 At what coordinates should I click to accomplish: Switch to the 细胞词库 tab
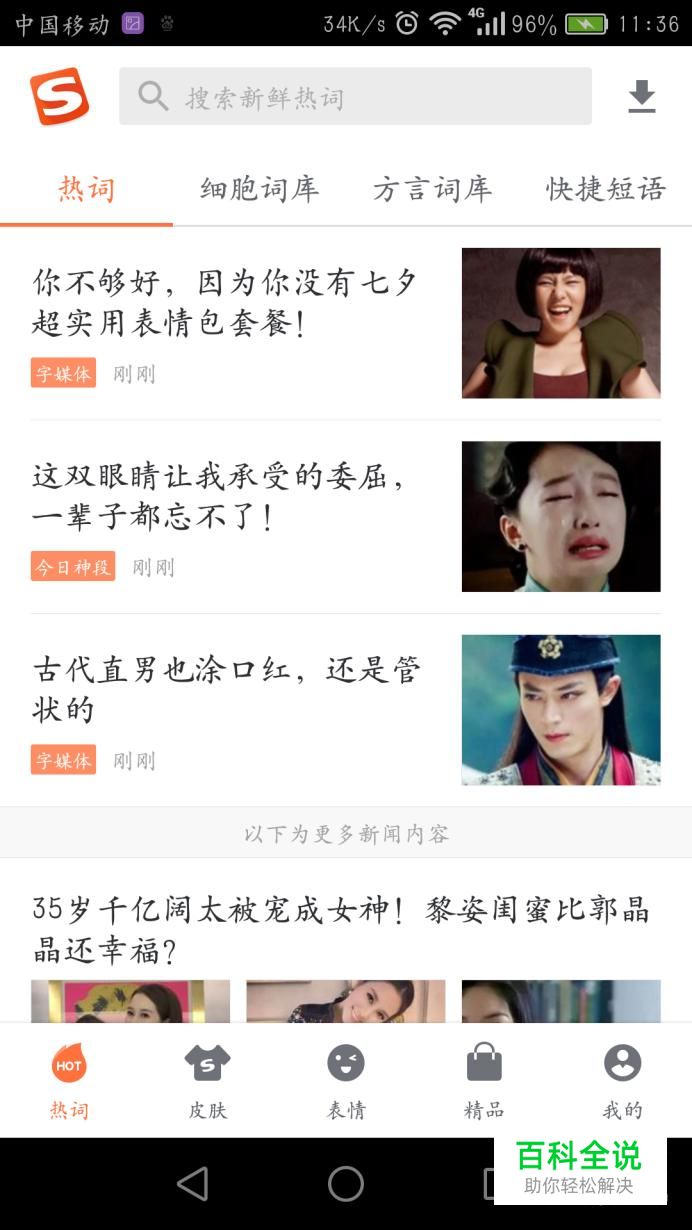(259, 189)
